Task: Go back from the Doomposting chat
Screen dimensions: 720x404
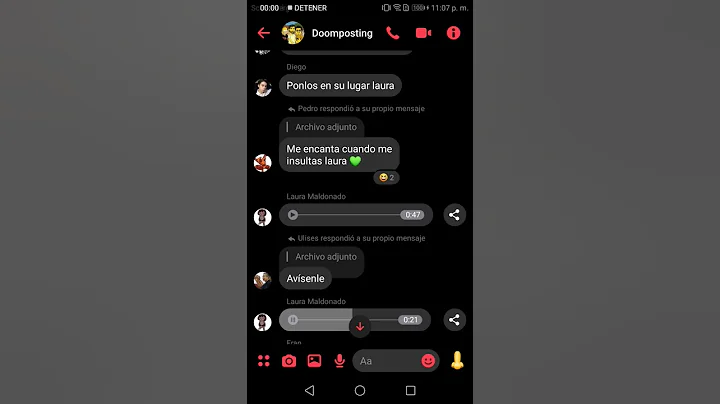Action: coord(264,33)
